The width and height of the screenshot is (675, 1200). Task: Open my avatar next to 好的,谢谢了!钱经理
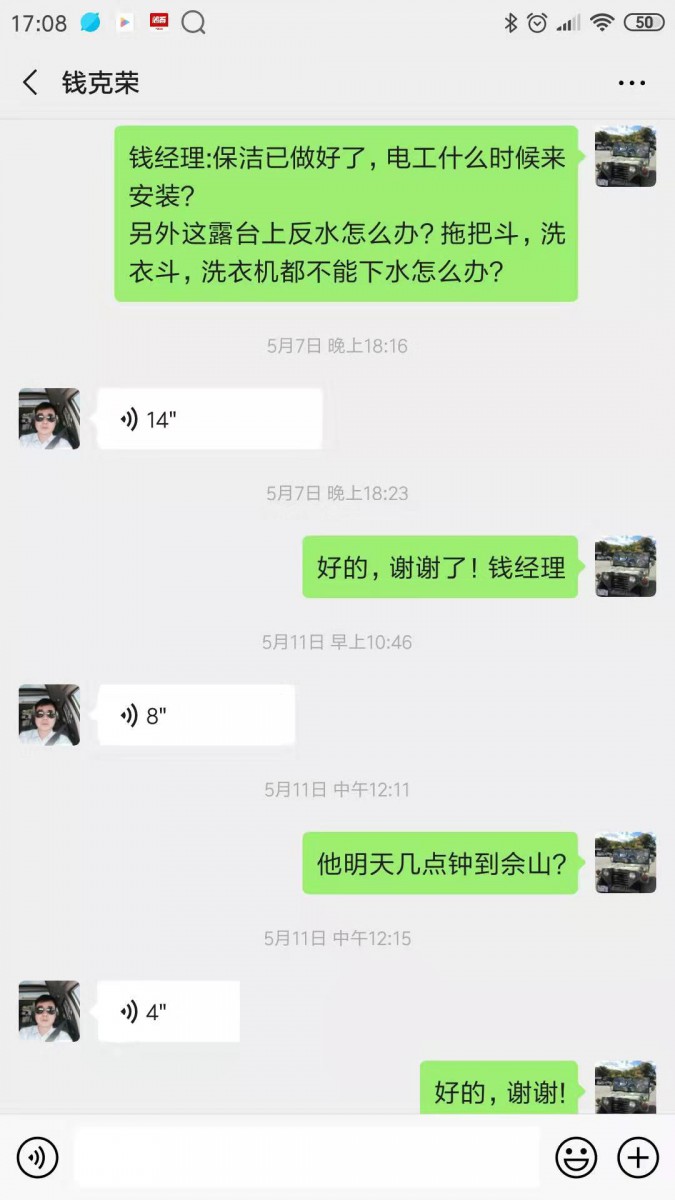click(625, 567)
